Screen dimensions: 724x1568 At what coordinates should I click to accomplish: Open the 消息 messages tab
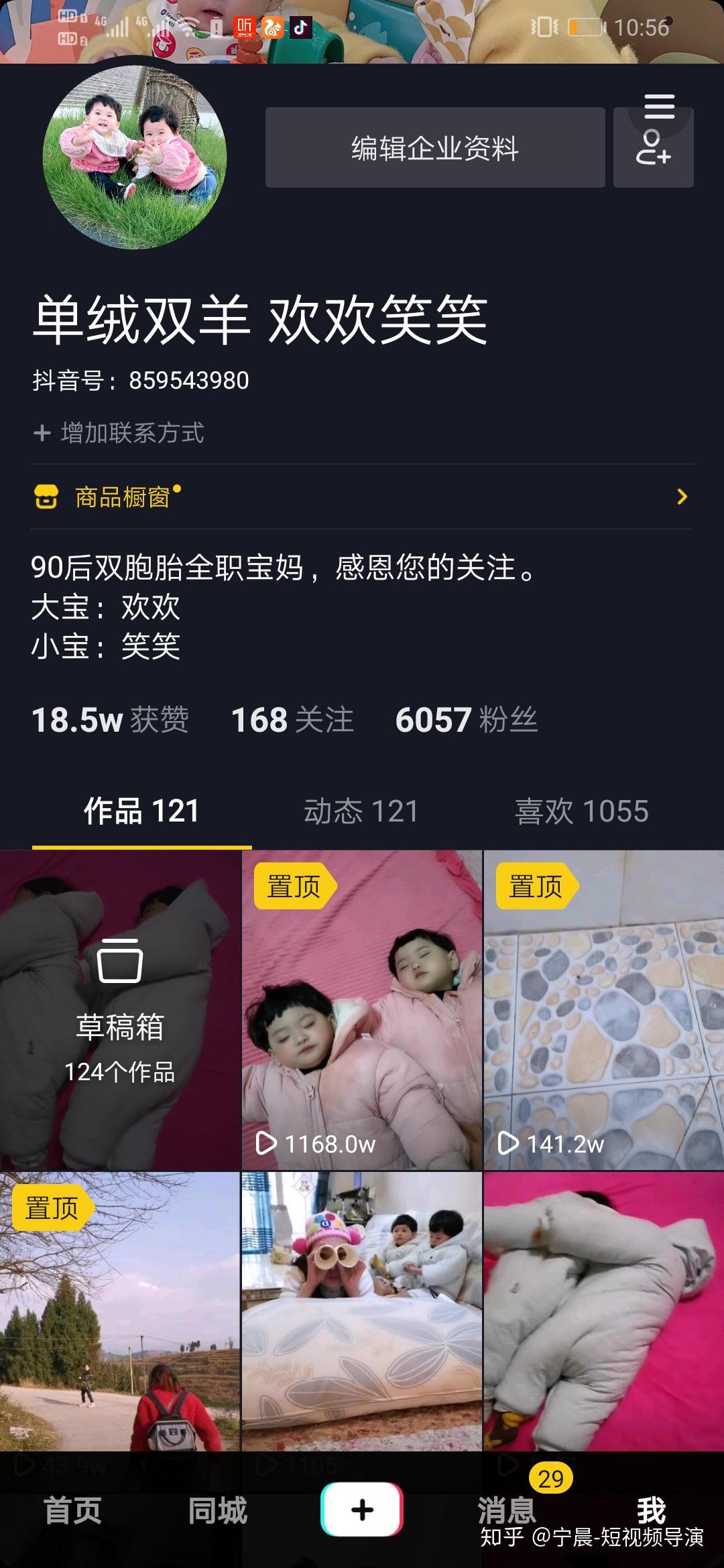507,1509
